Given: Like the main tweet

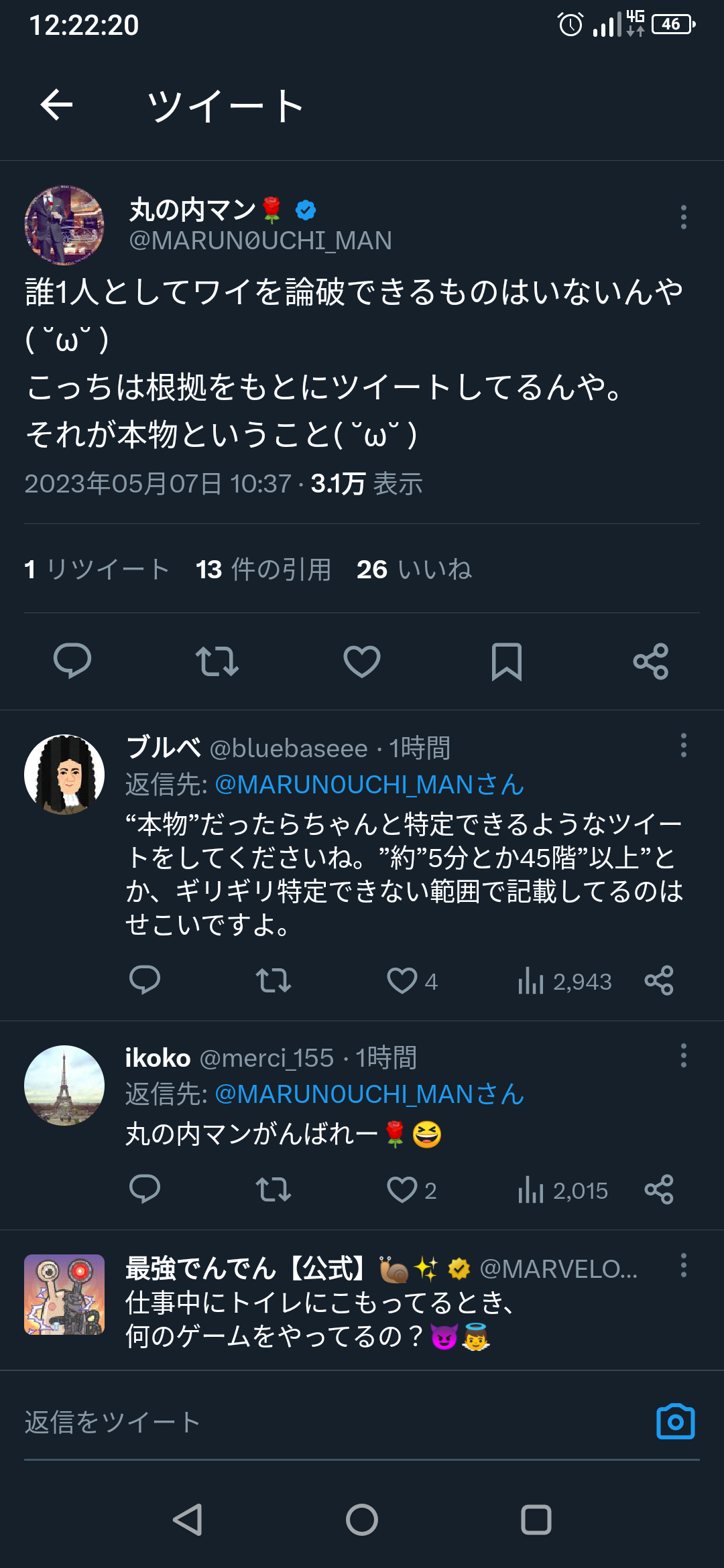Looking at the screenshot, I should (362, 661).
